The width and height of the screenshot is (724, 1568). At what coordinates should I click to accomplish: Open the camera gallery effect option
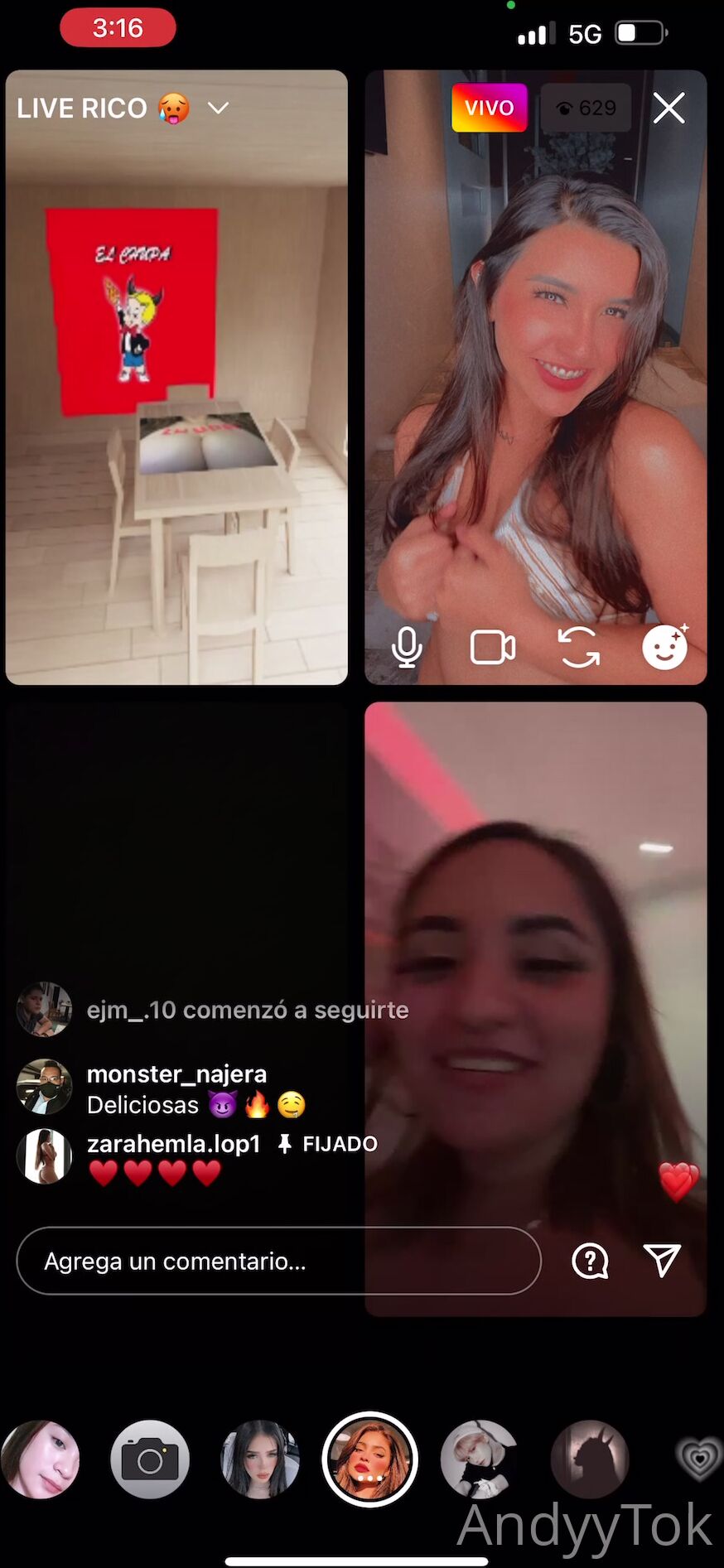pyautogui.click(x=150, y=1459)
